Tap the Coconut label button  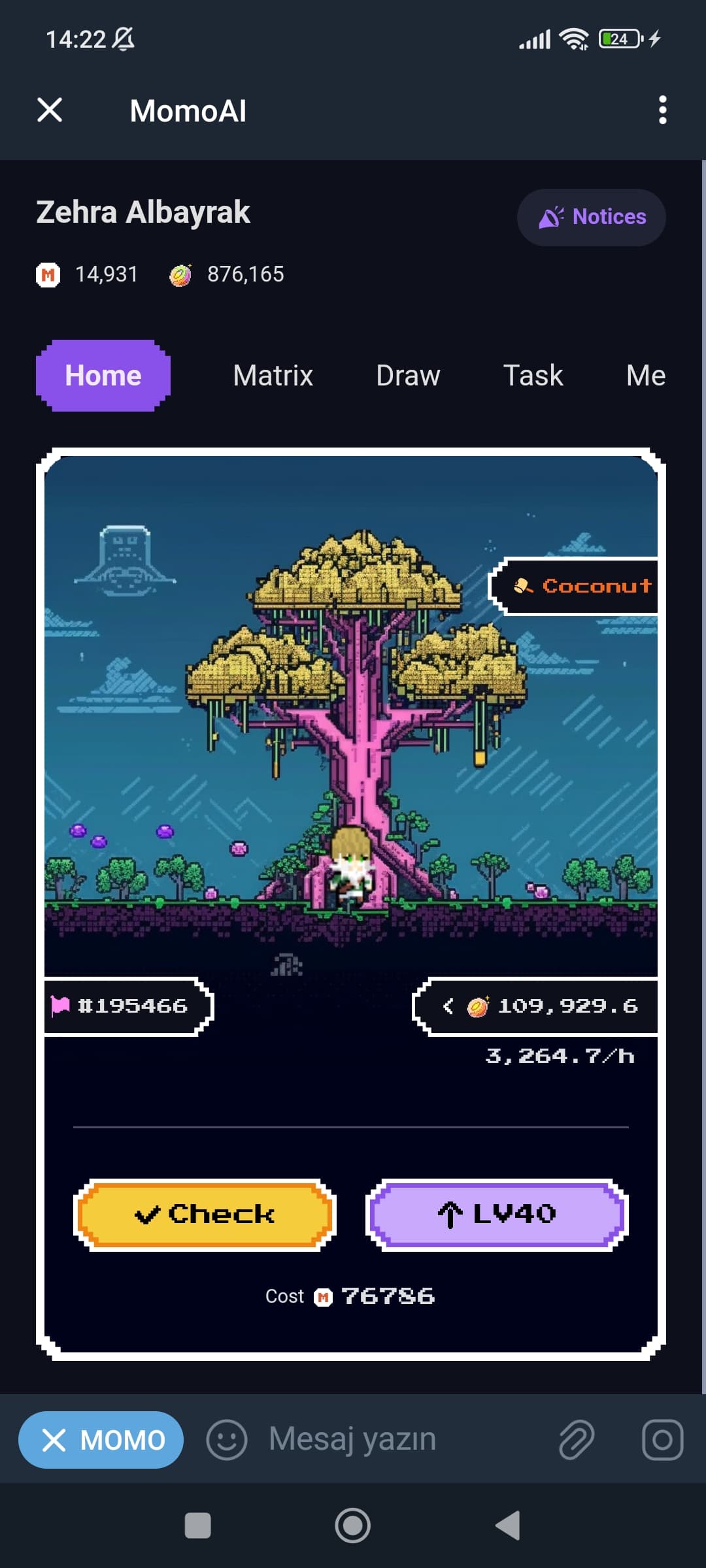pyautogui.click(x=575, y=586)
